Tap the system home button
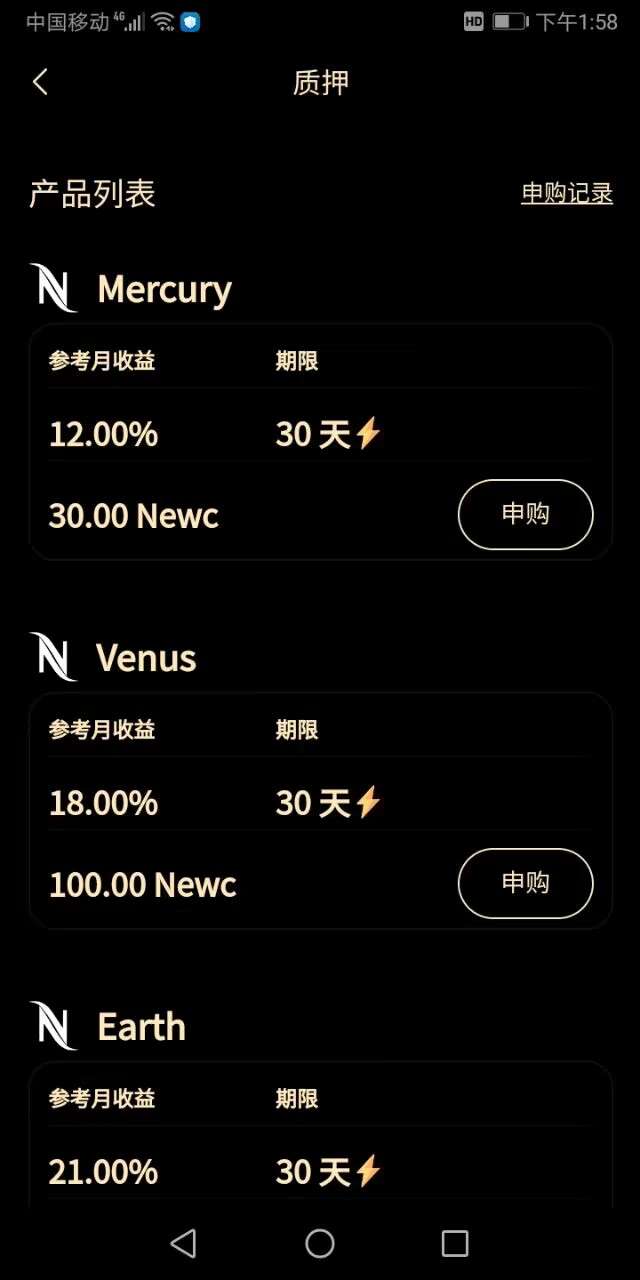The image size is (640, 1280). (x=320, y=1243)
